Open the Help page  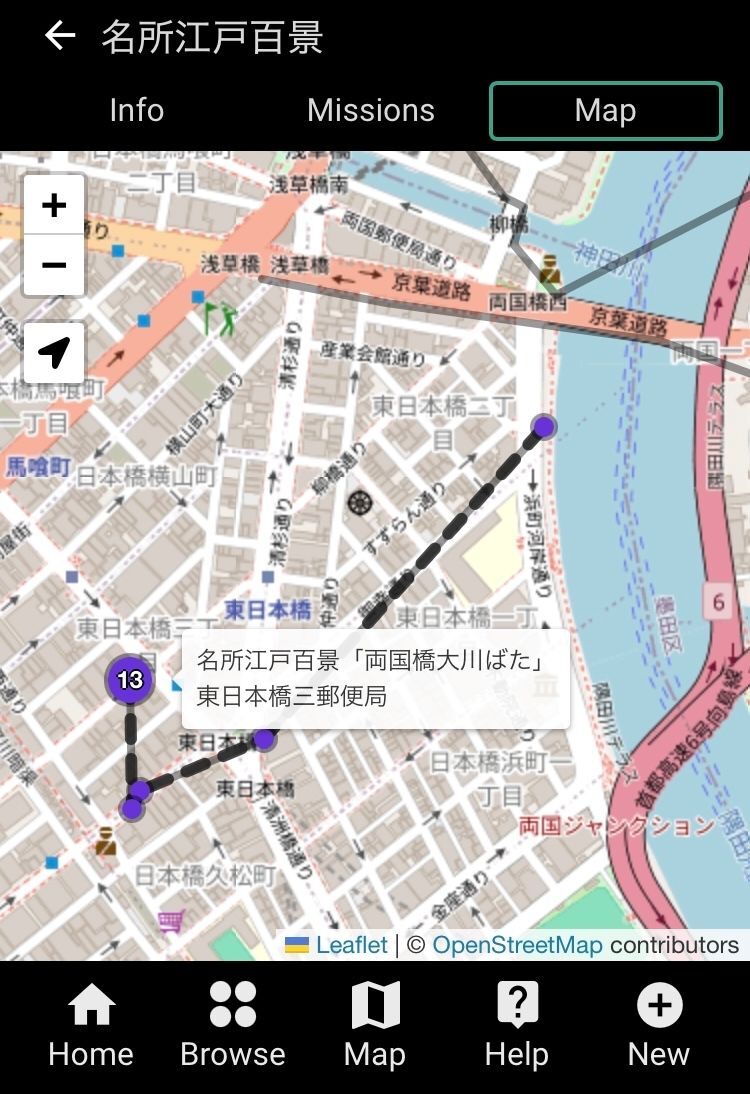pos(517,1026)
